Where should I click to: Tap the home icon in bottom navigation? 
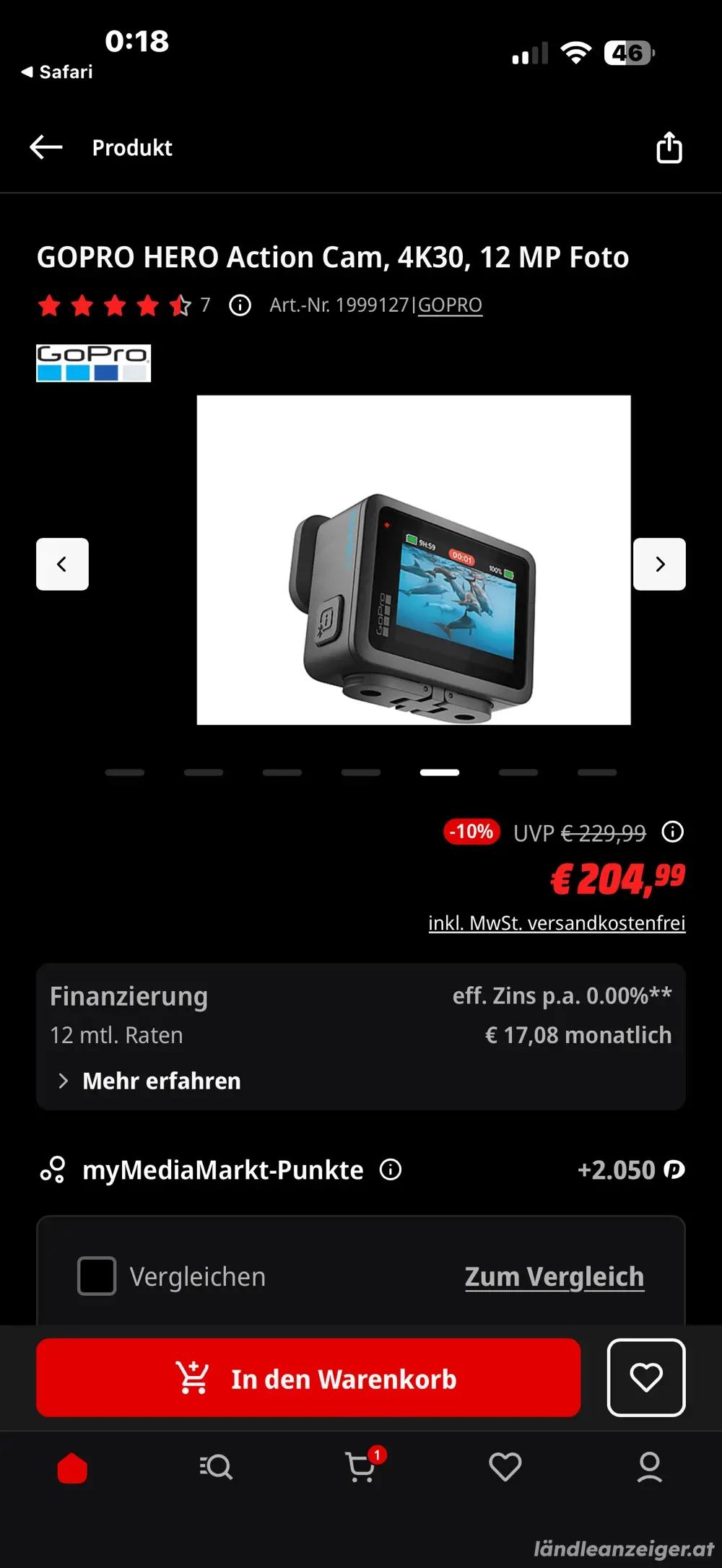coord(71,1469)
